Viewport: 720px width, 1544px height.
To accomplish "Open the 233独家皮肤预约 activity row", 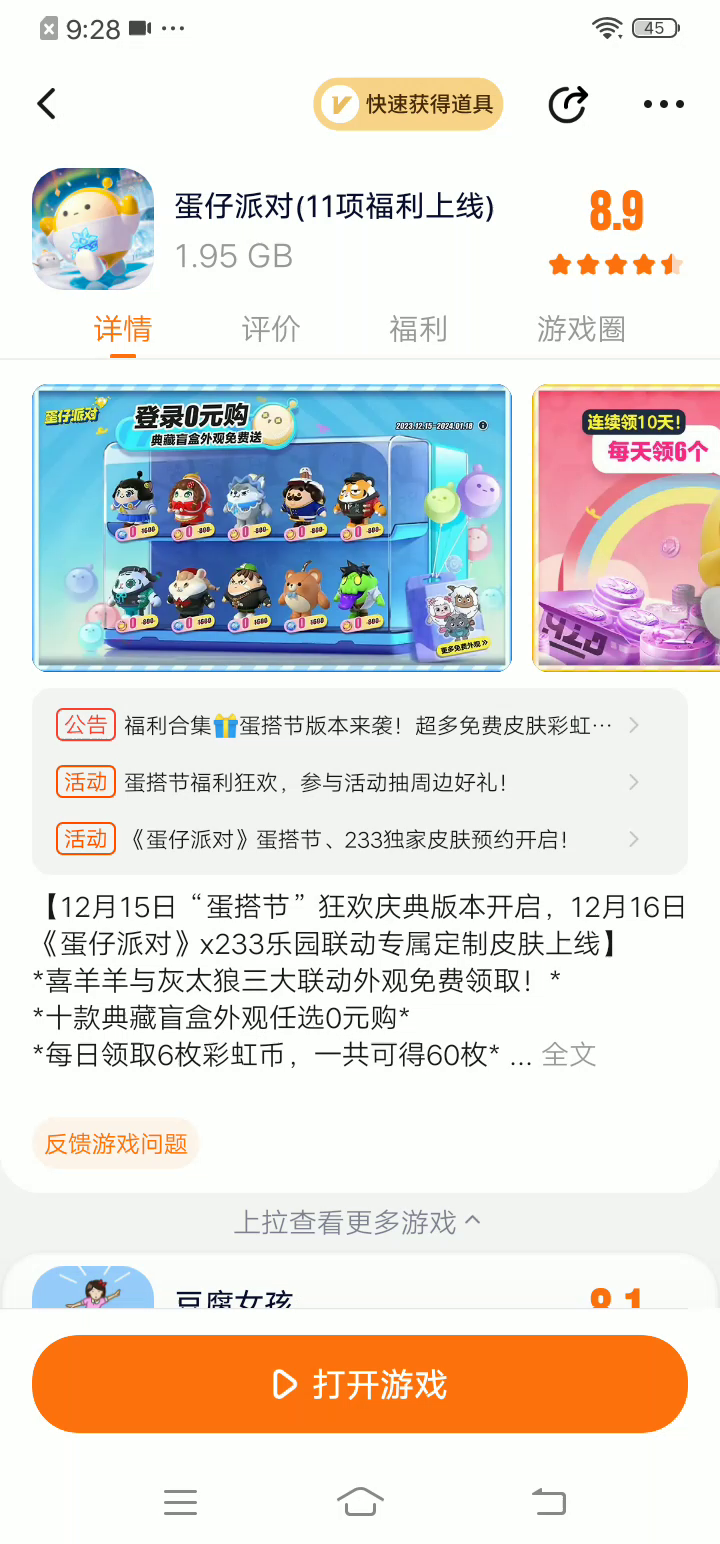I will click(x=360, y=839).
